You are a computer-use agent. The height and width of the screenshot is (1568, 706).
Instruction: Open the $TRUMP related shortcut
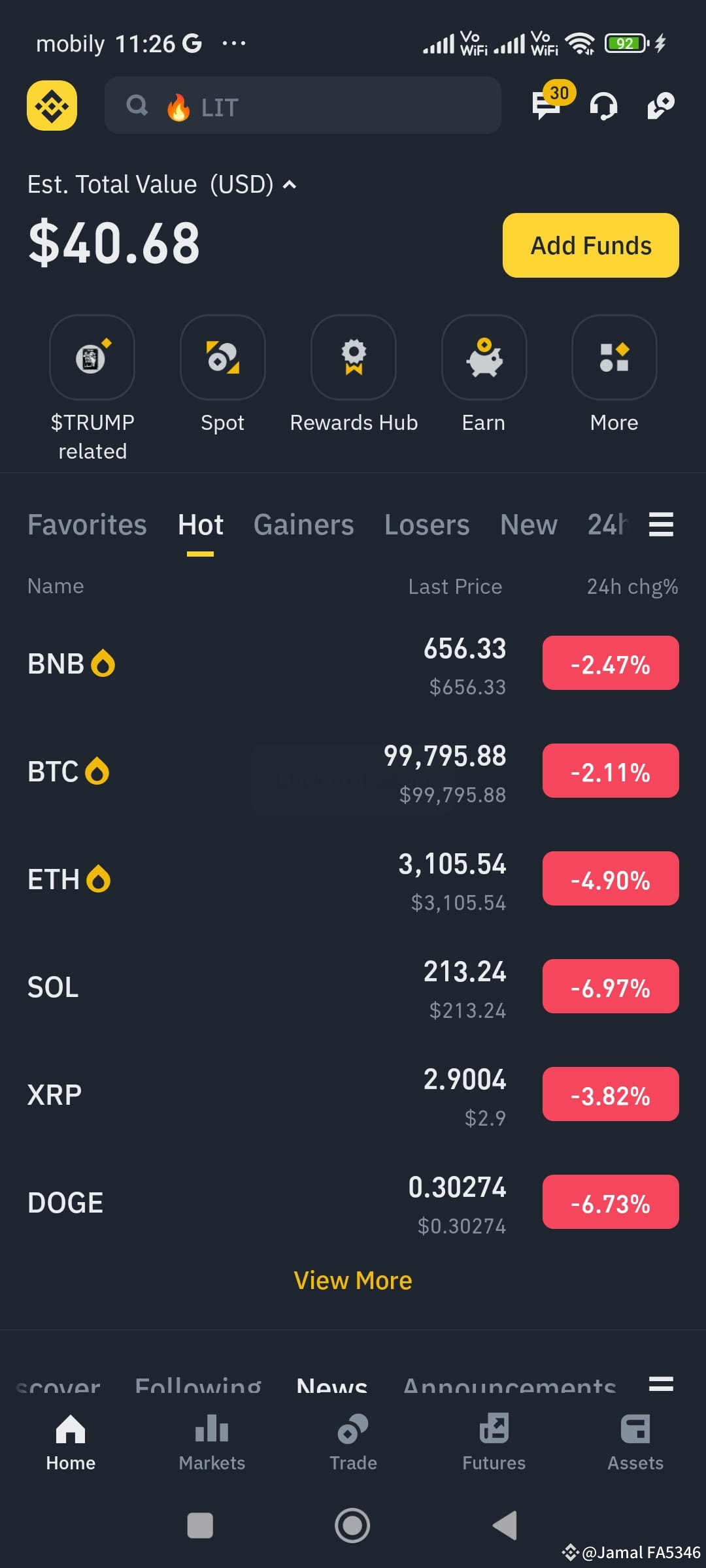click(92, 358)
